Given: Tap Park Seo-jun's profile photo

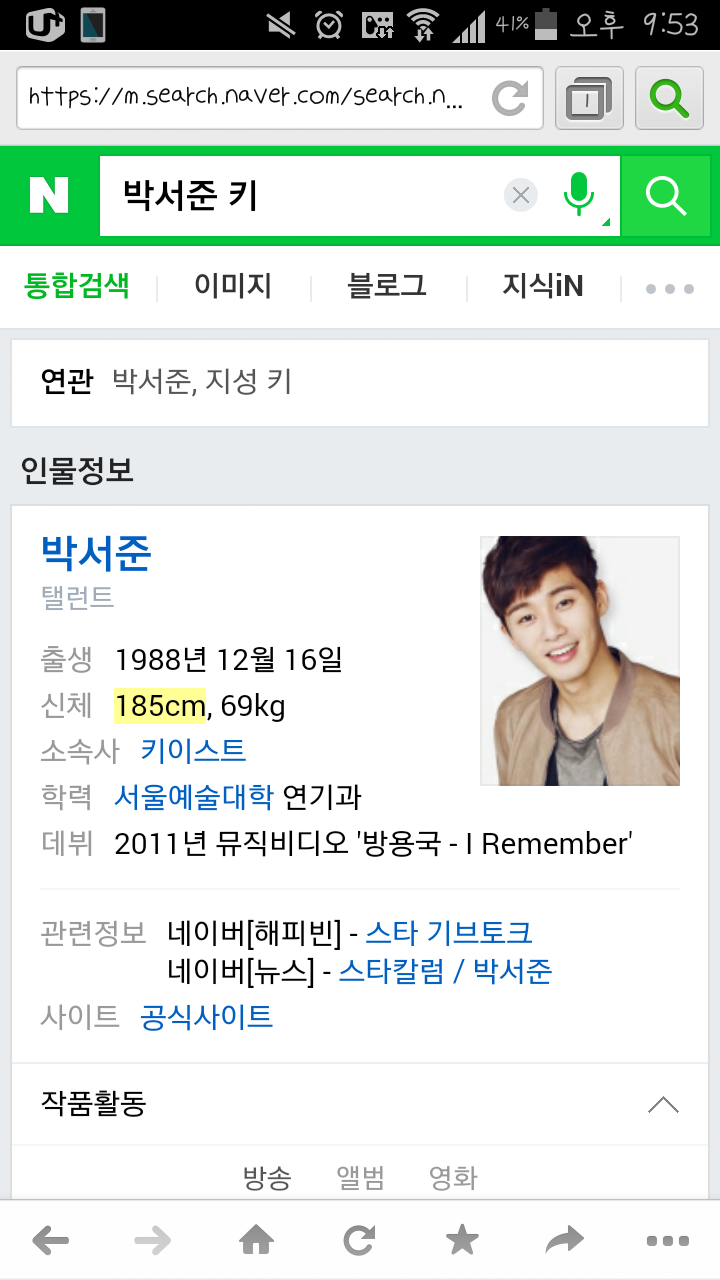Looking at the screenshot, I should coord(579,660).
